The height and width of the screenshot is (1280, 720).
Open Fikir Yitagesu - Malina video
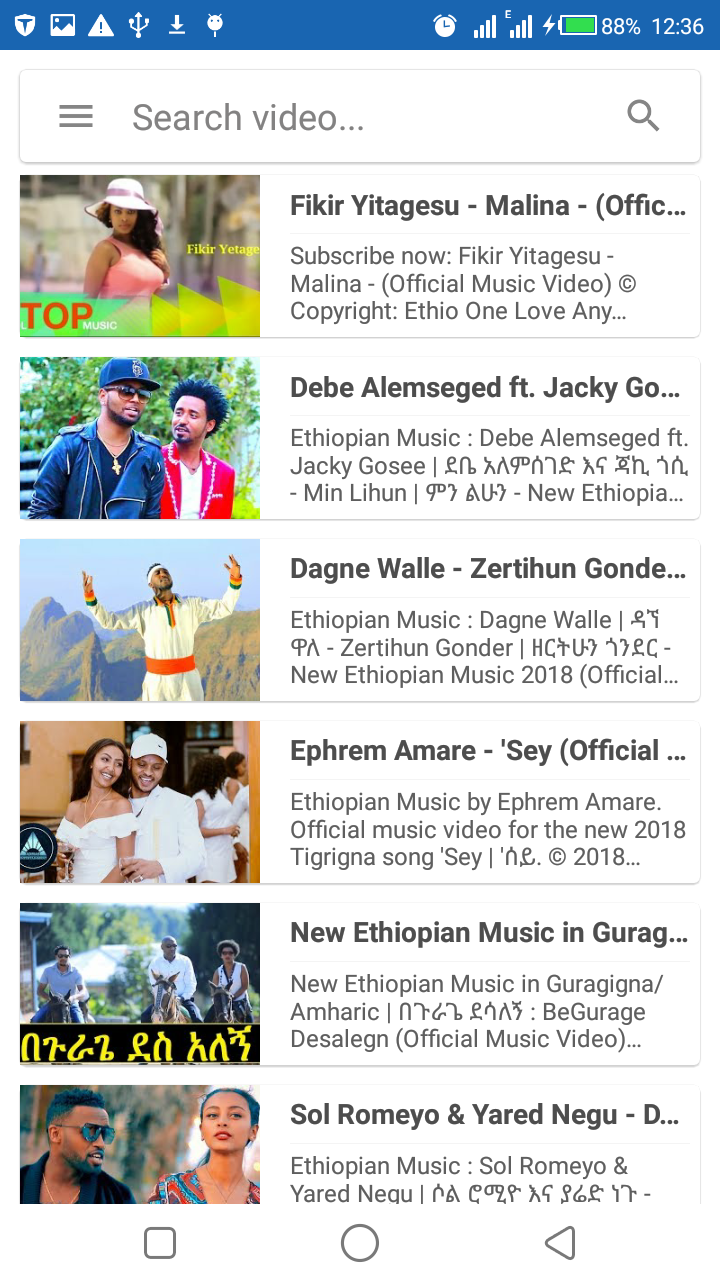(x=360, y=256)
